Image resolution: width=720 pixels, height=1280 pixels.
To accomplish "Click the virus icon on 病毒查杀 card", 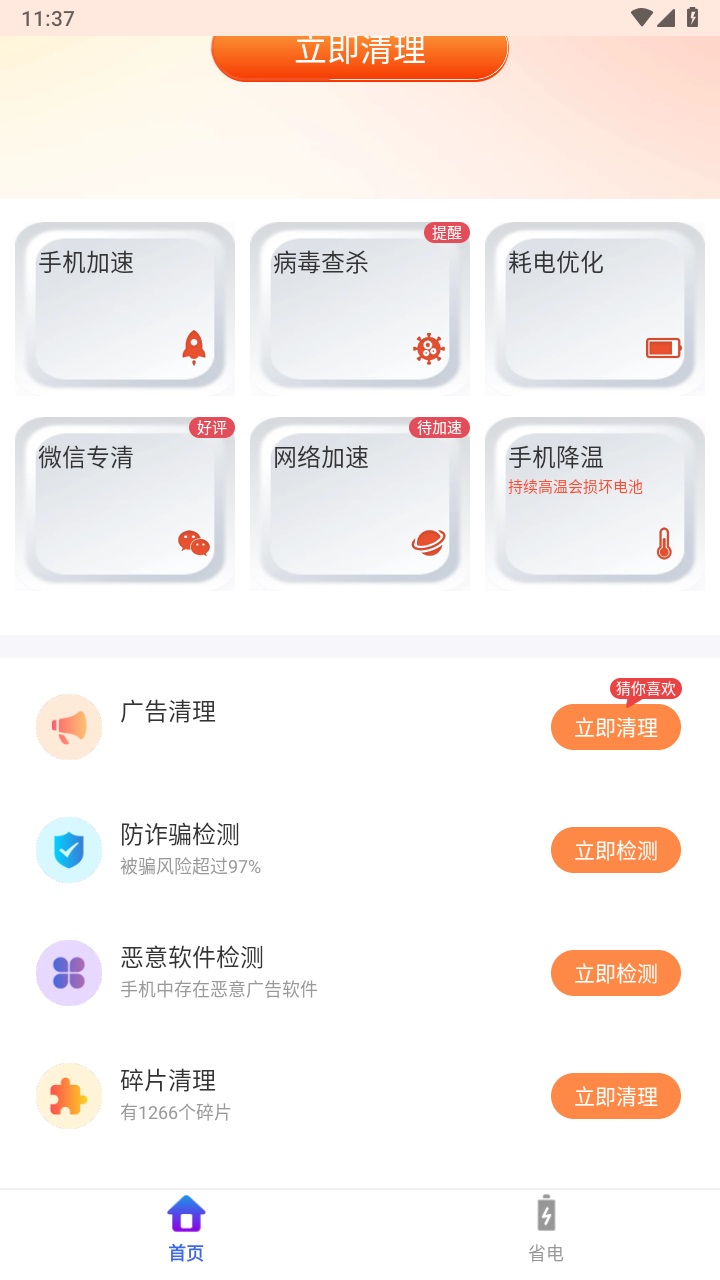I will [428, 349].
